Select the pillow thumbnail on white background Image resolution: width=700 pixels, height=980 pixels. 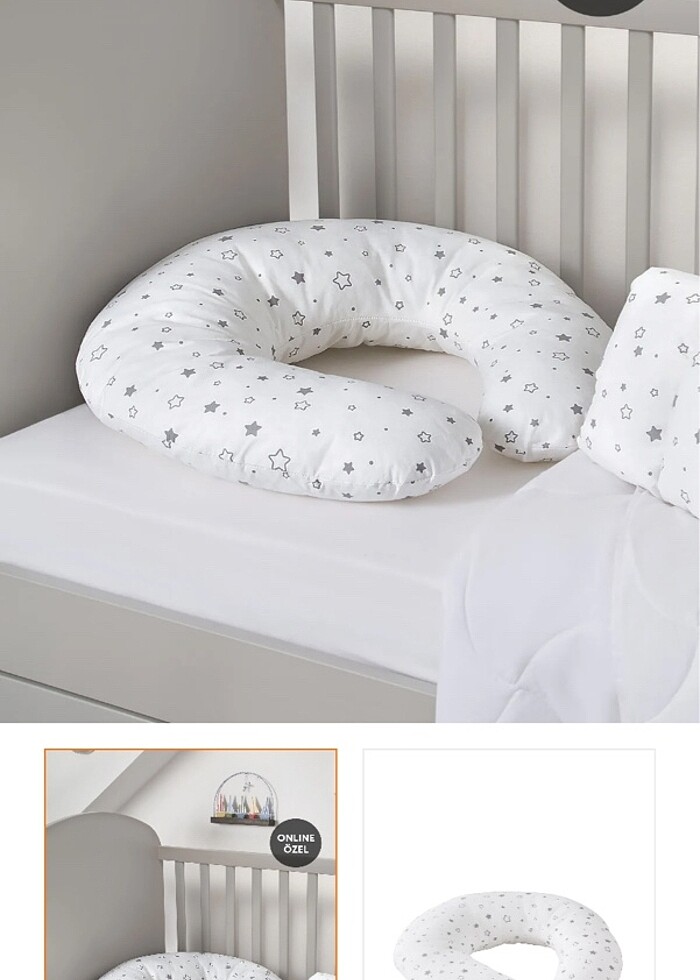(508, 865)
